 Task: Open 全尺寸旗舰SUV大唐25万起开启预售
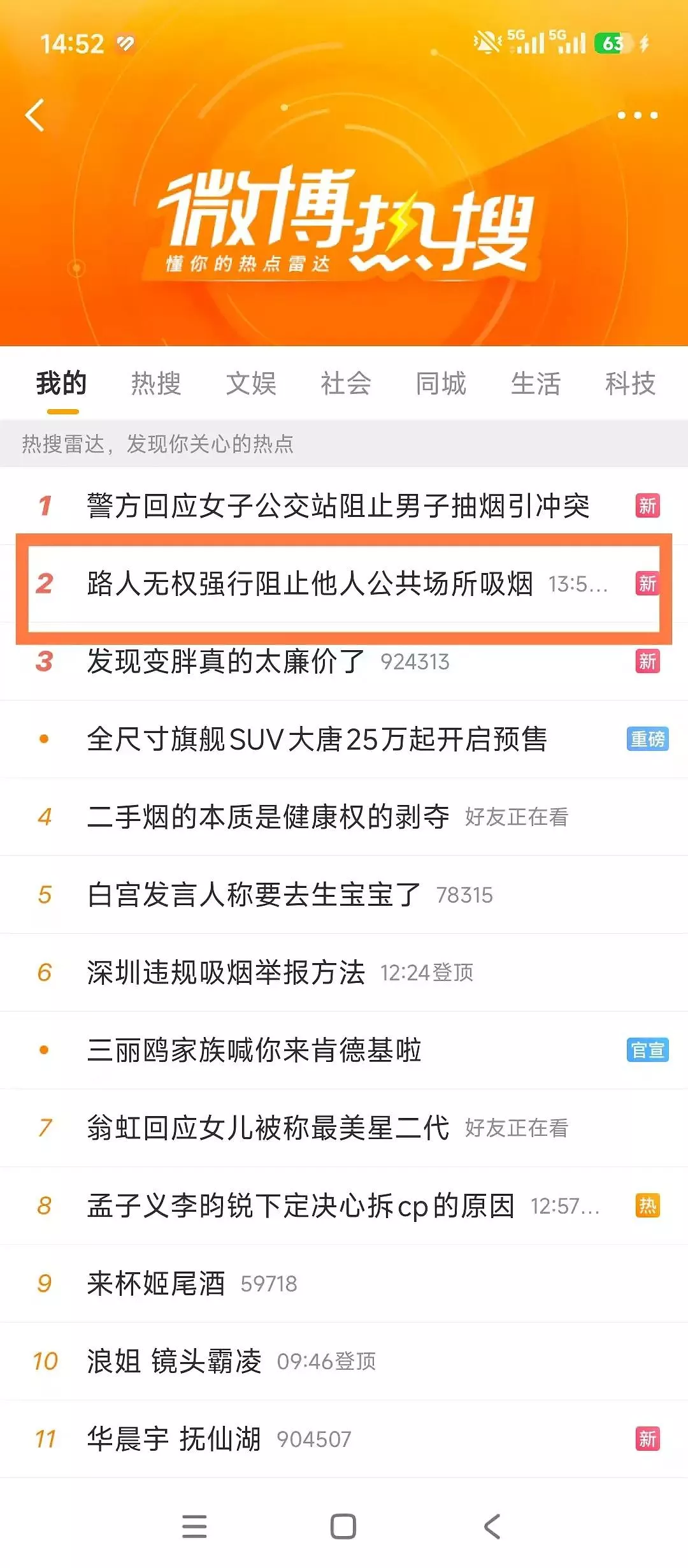[317, 739]
